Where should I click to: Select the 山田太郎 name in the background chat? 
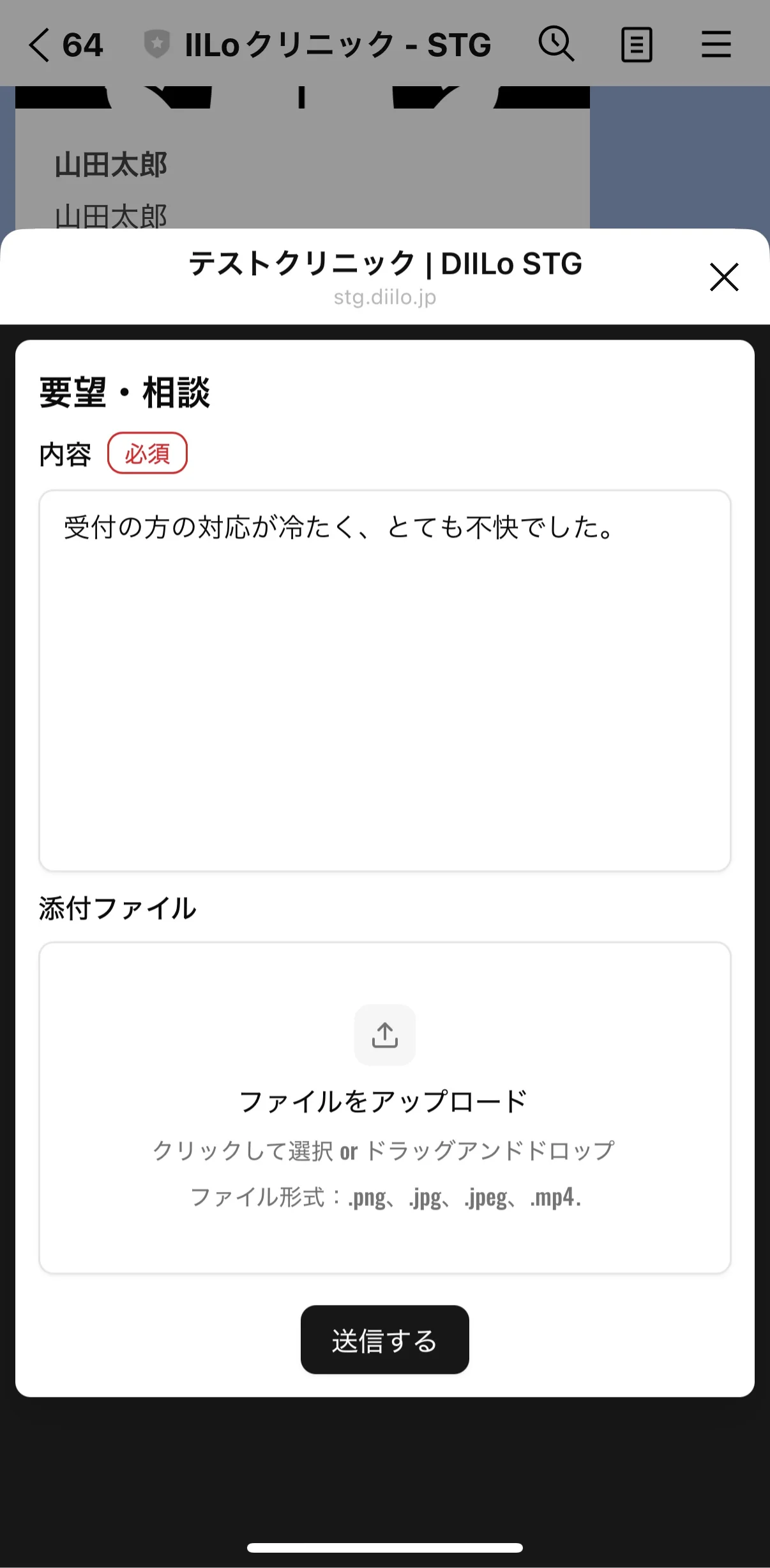(x=111, y=165)
